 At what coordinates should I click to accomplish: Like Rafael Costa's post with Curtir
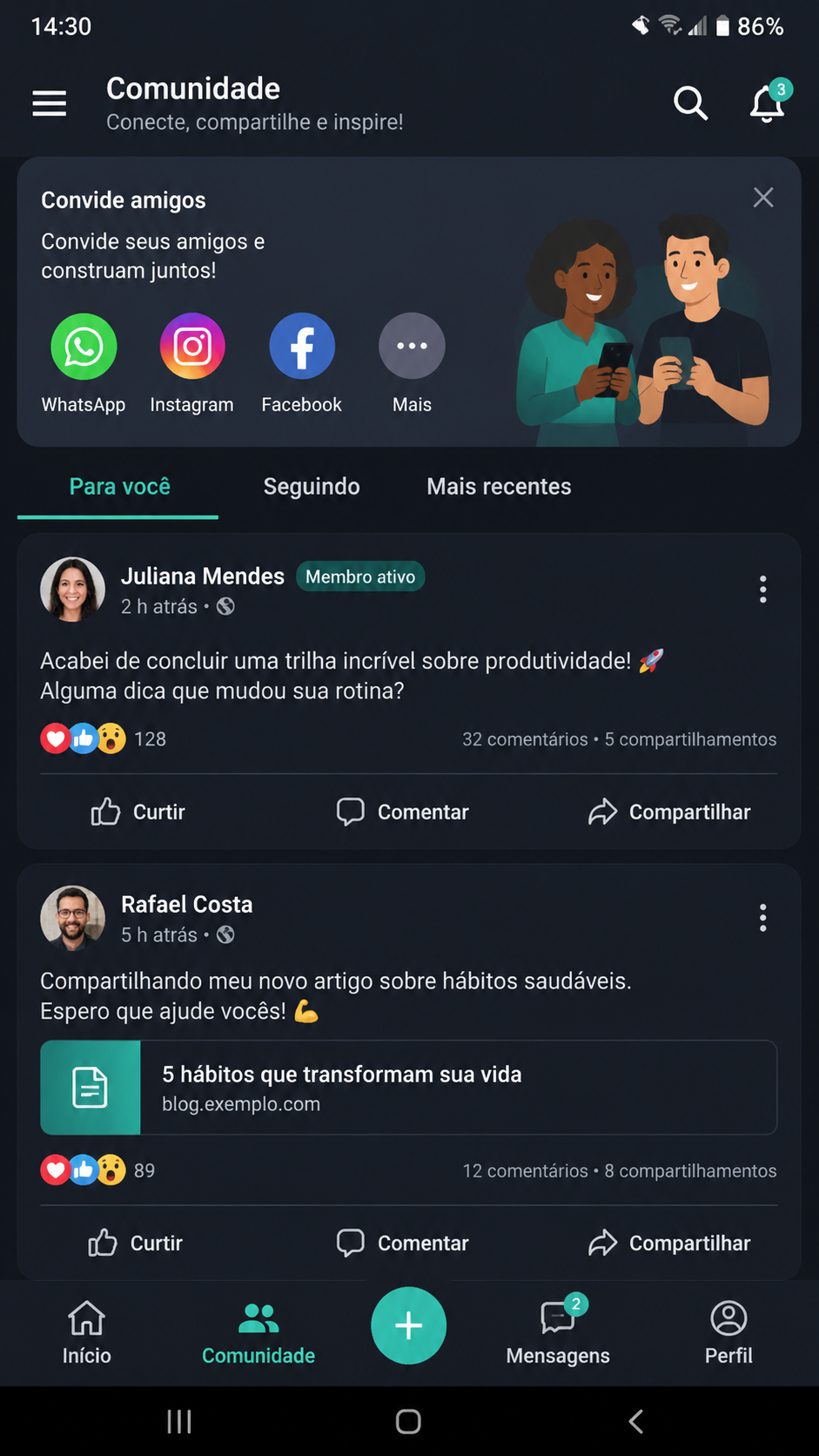point(135,1243)
